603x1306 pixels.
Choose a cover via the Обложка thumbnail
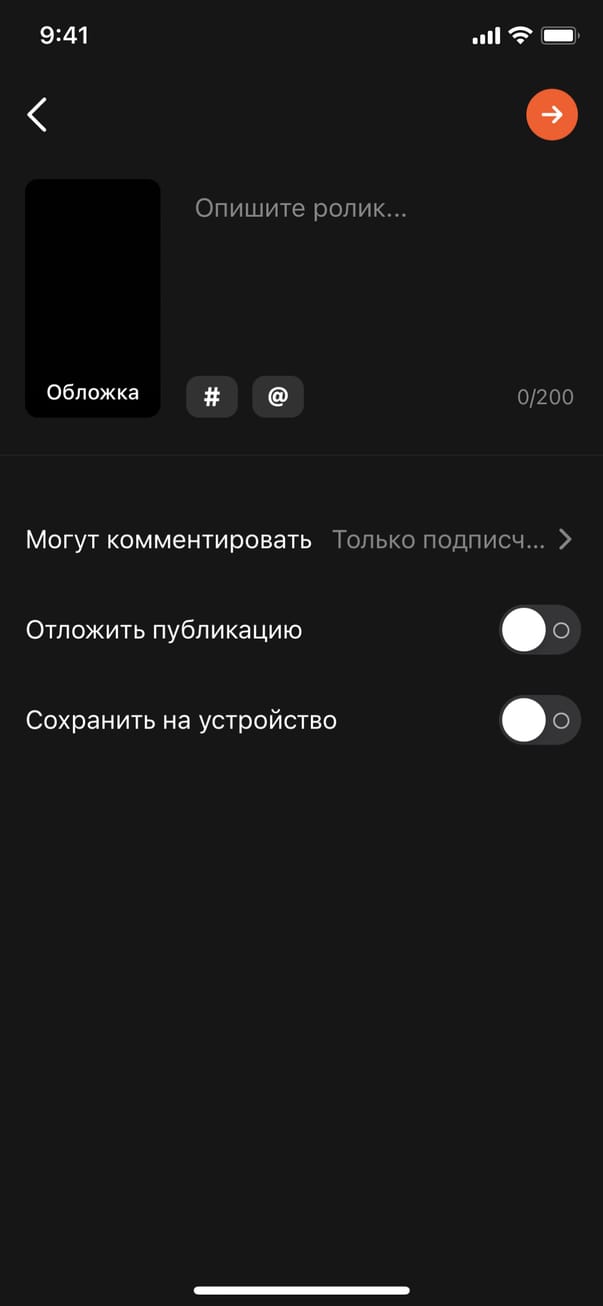[x=92, y=298]
